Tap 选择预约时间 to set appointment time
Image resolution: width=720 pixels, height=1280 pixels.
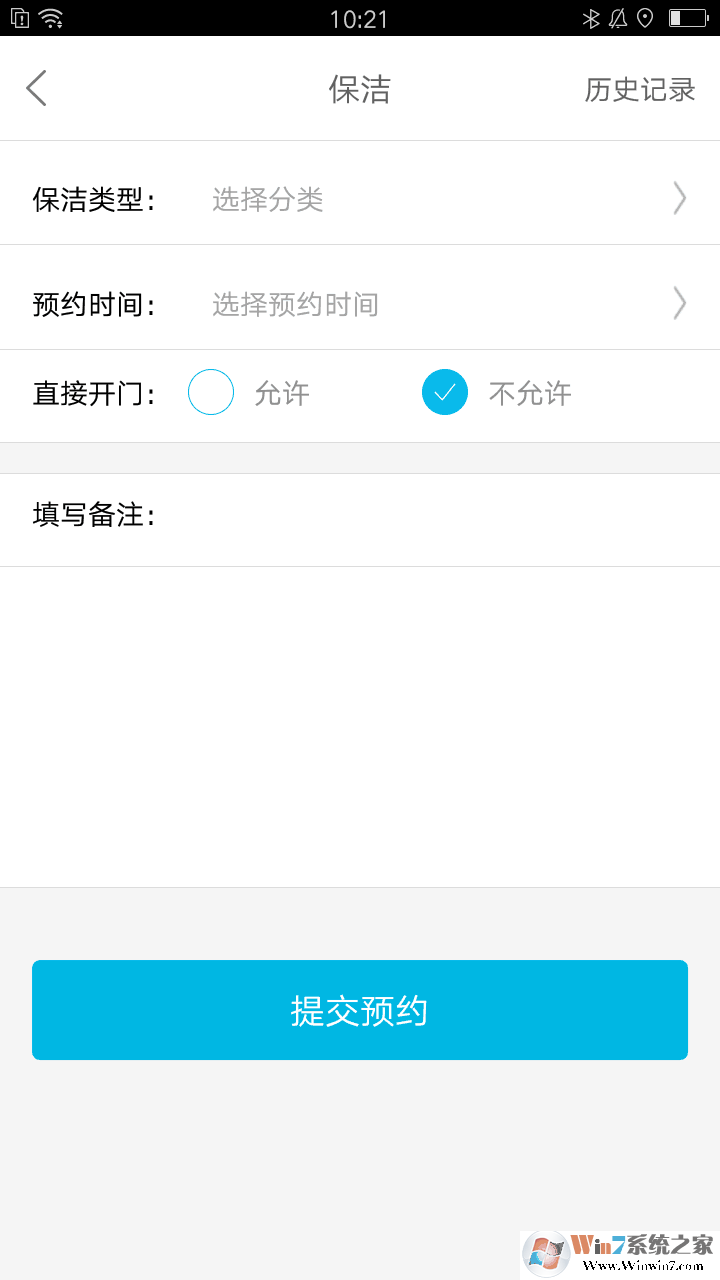point(294,304)
